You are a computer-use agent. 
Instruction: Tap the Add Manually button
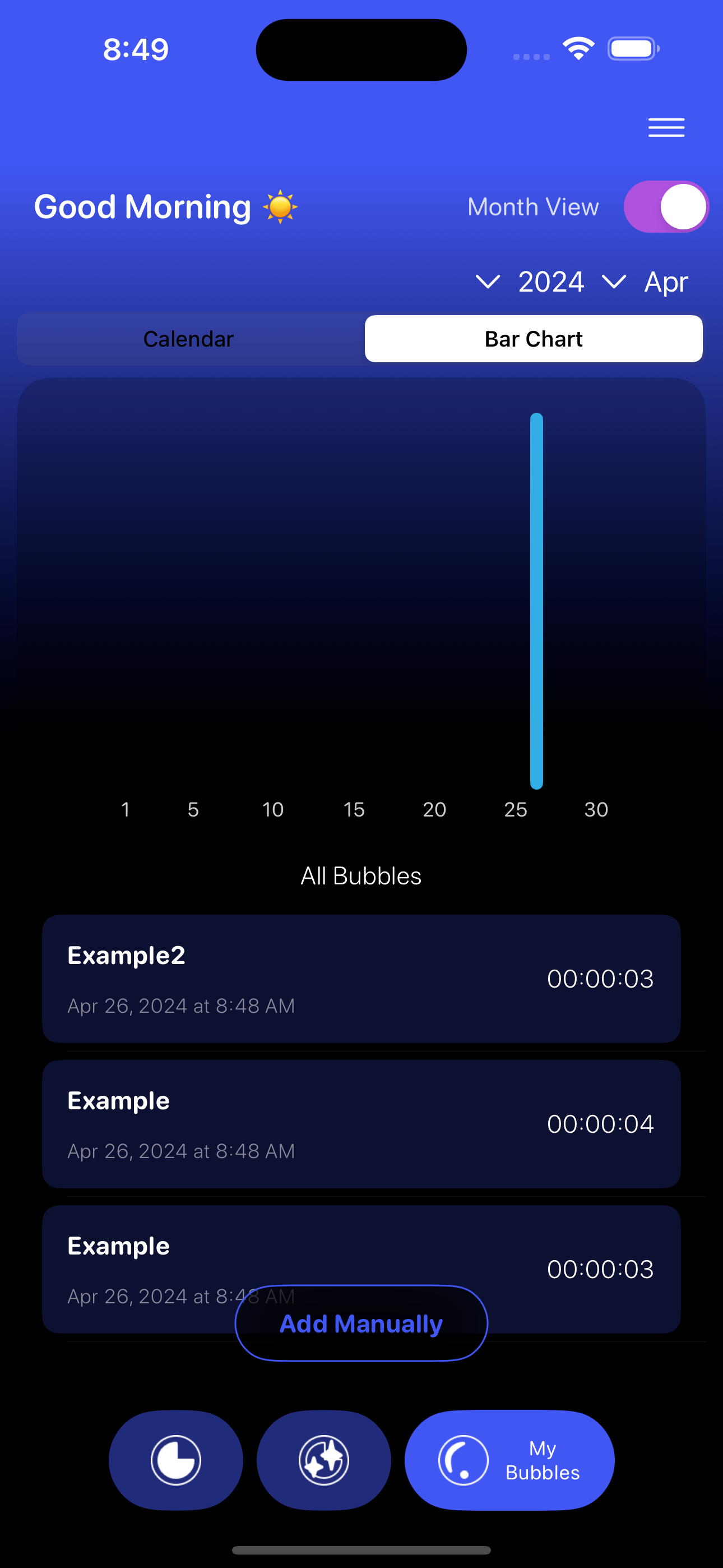(361, 1323)
